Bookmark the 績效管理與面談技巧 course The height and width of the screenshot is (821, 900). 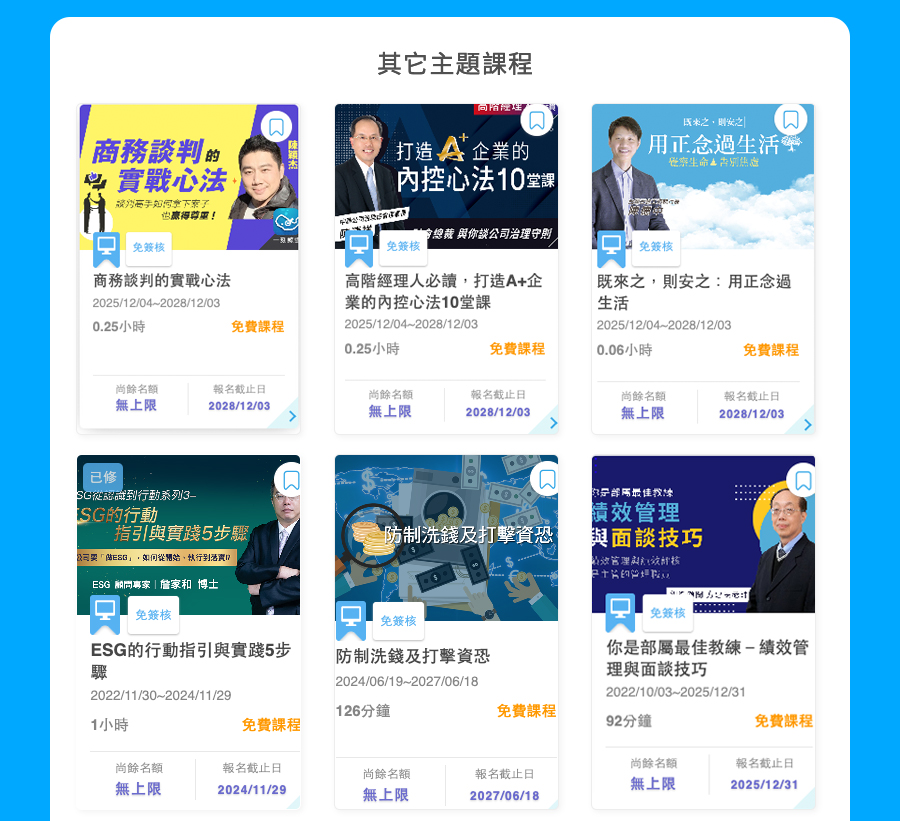point(803,481)
